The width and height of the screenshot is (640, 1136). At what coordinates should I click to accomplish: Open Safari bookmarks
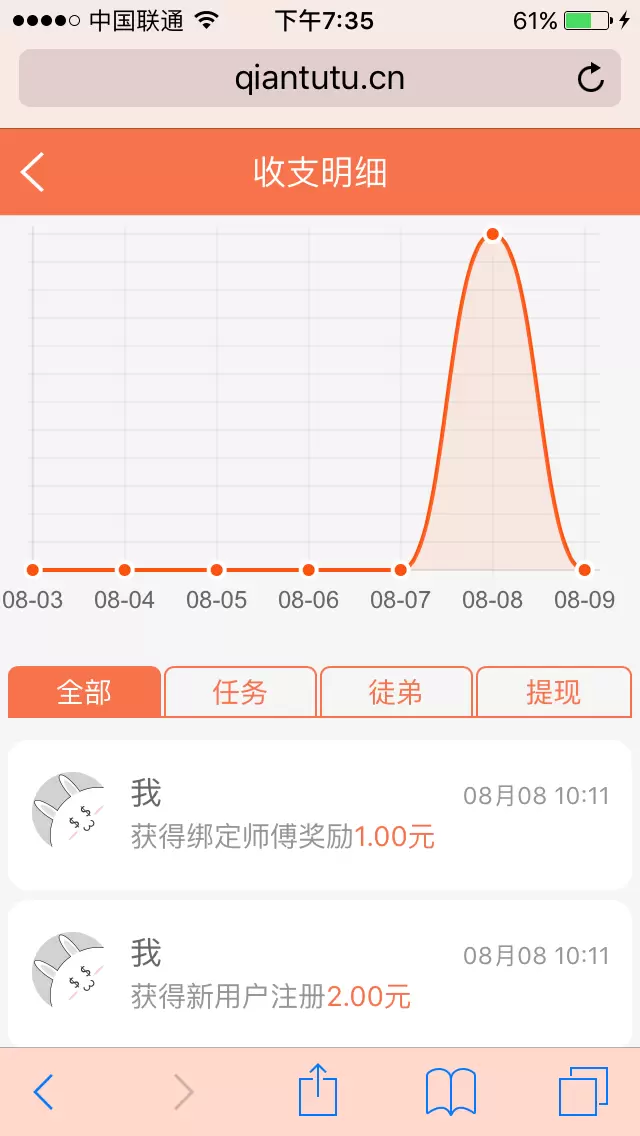pos(450,1091)
